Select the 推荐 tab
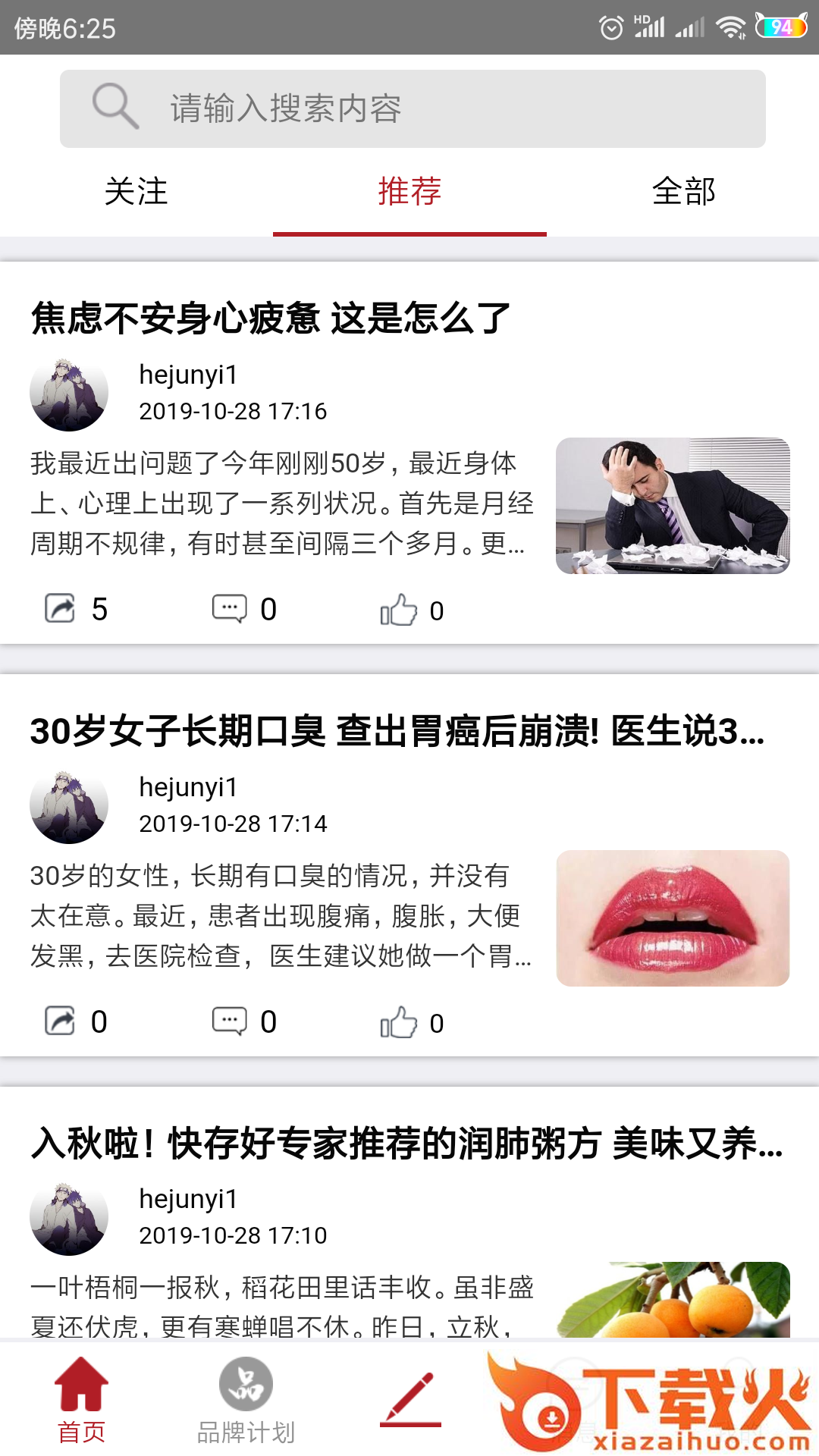This screenshot has height=1456, width=819. click(409, 192)
